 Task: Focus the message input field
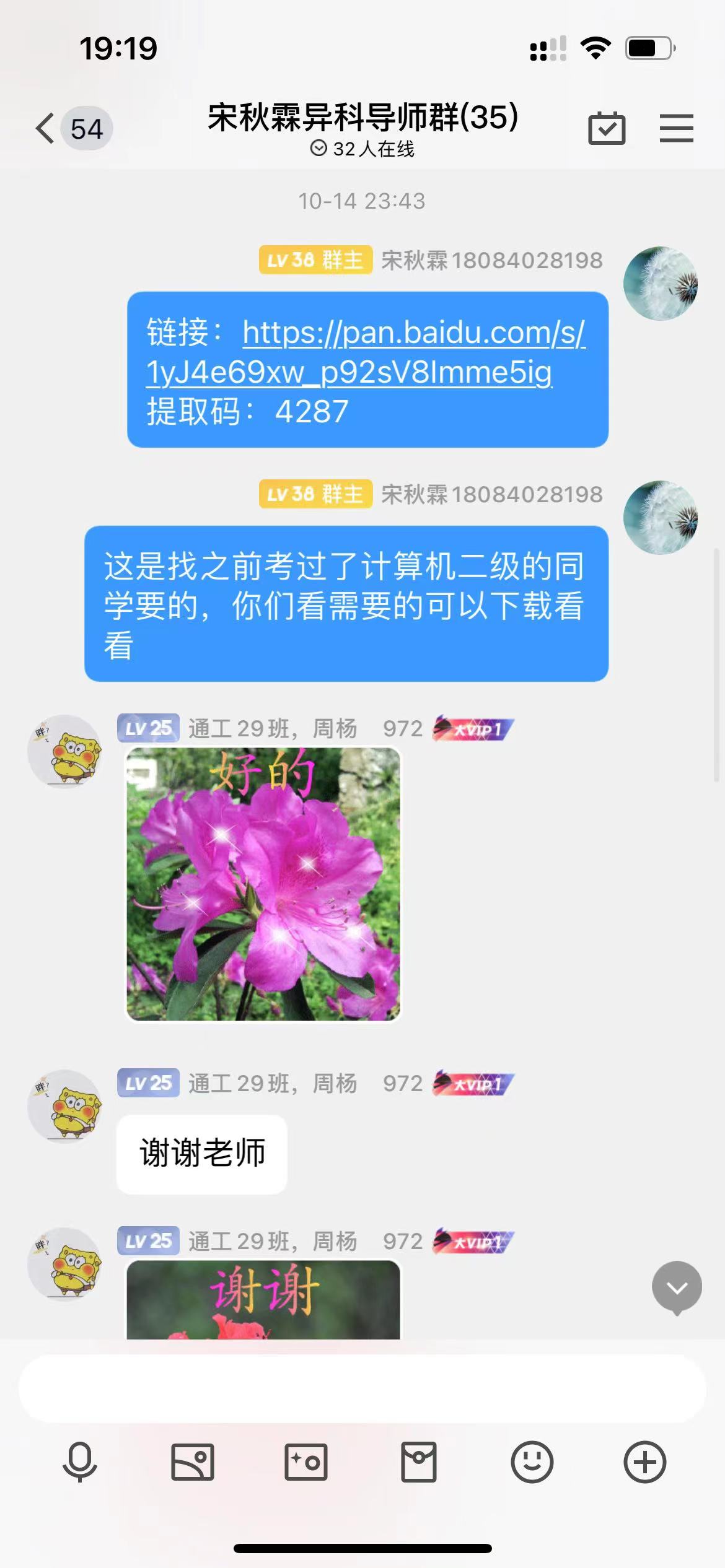(x=362, y=1389)
